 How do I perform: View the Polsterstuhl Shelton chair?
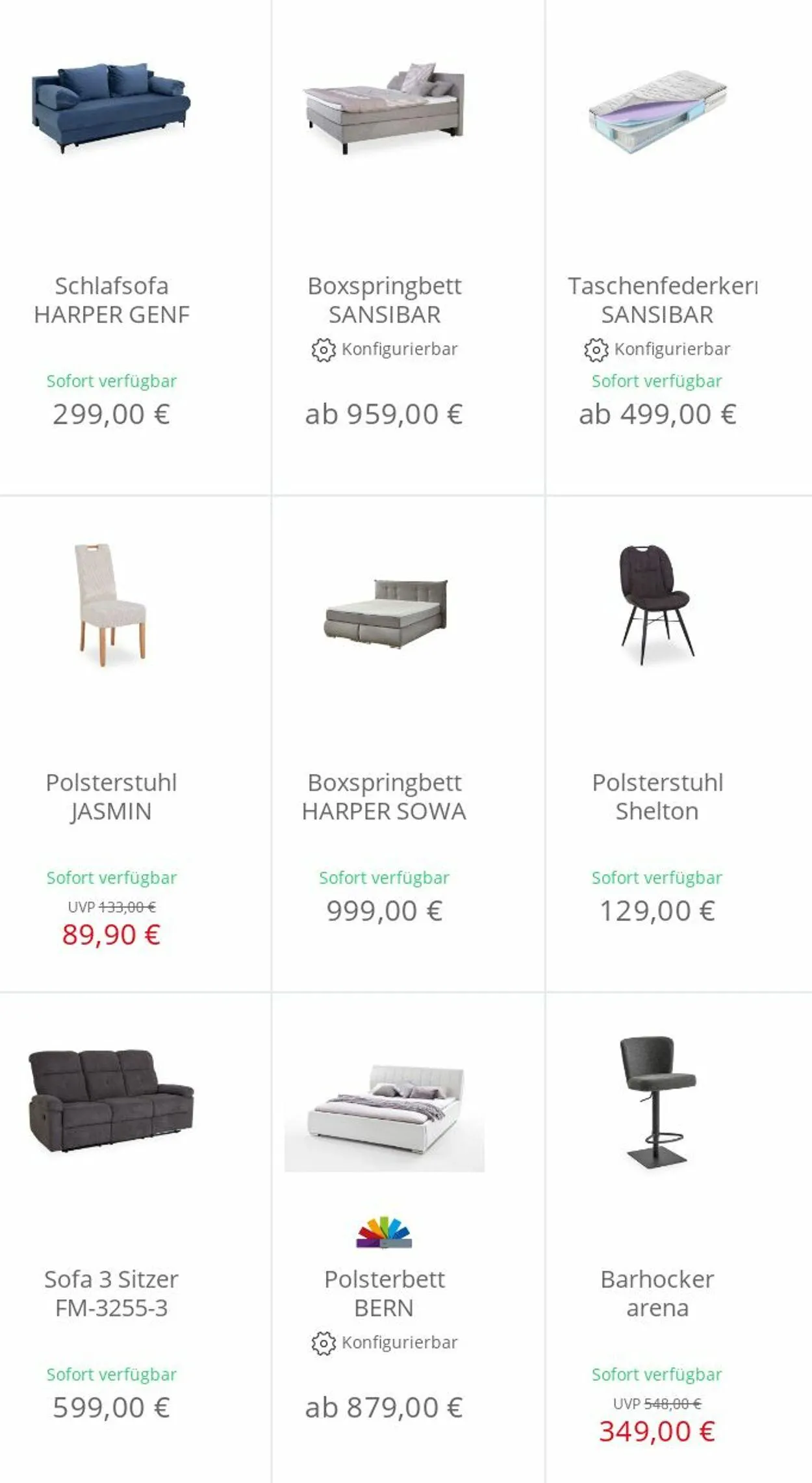(x=657, y=797)
